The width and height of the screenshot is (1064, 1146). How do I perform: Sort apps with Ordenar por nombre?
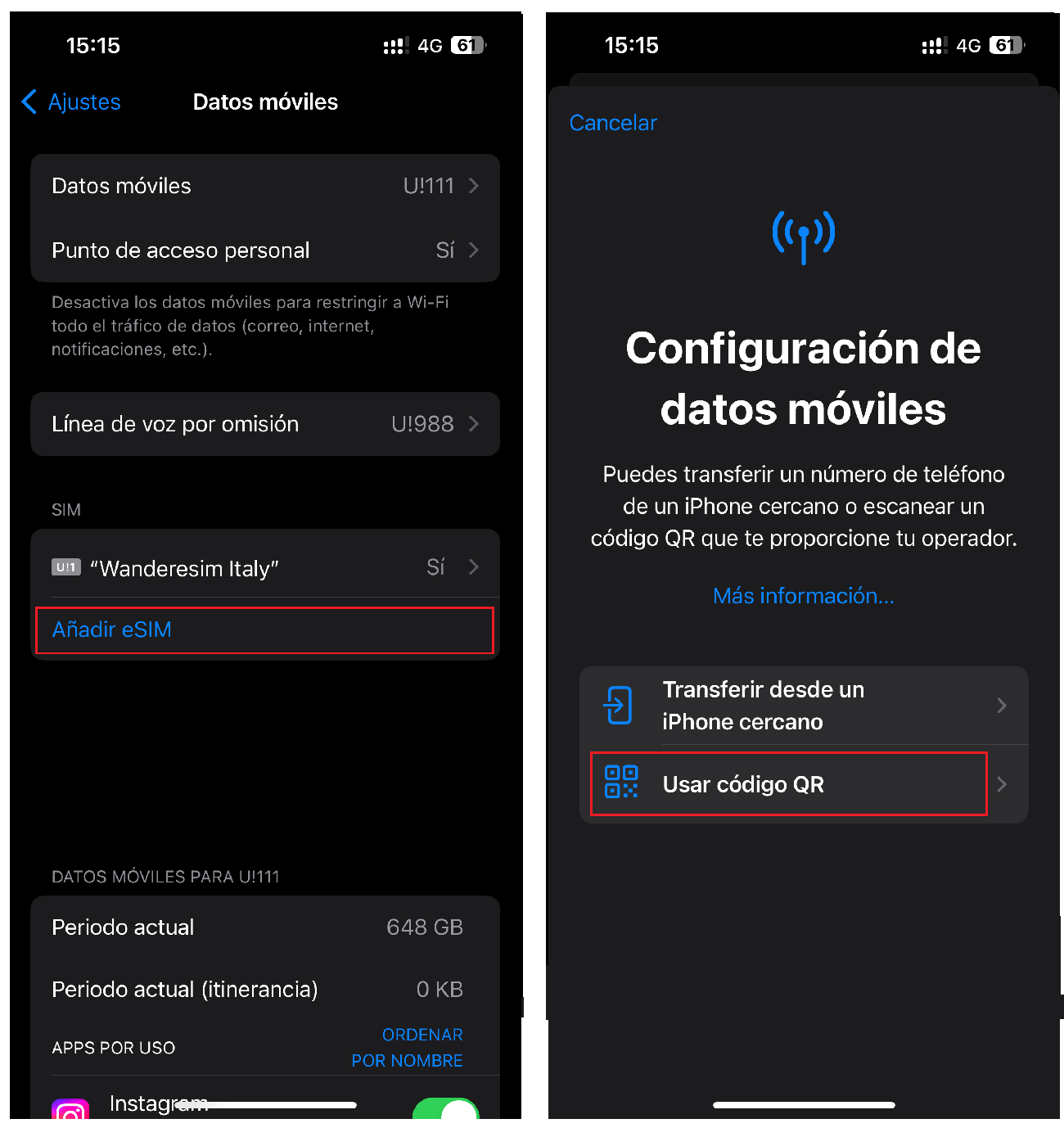pos(408,1048)
